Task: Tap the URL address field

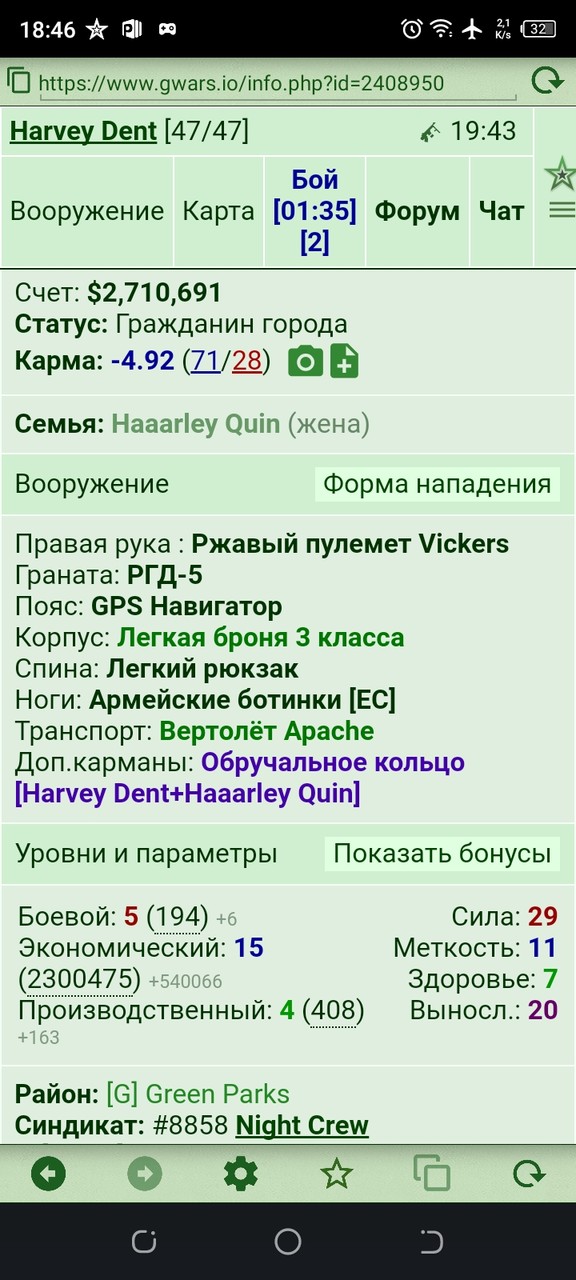Action: tap(277, 84)
